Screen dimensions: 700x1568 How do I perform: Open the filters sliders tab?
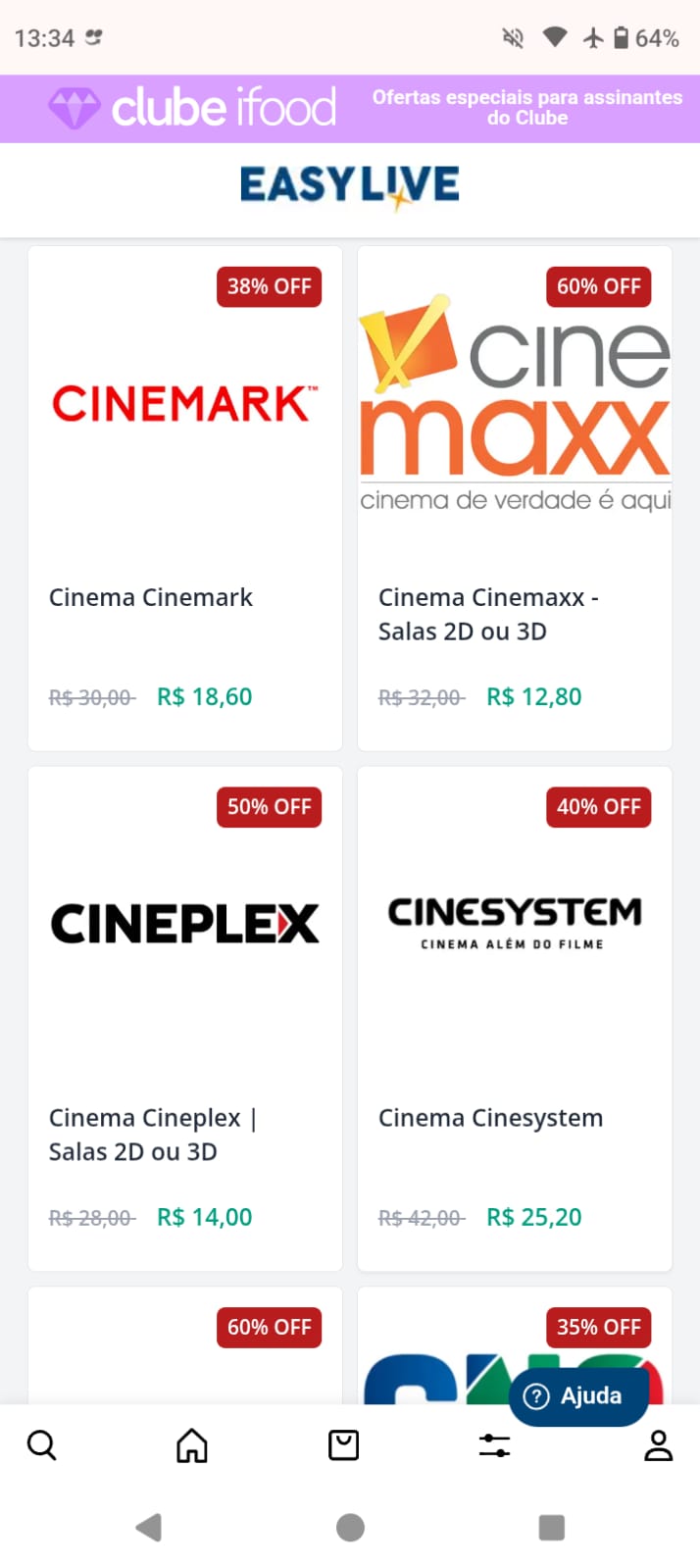click(494, 1444)
